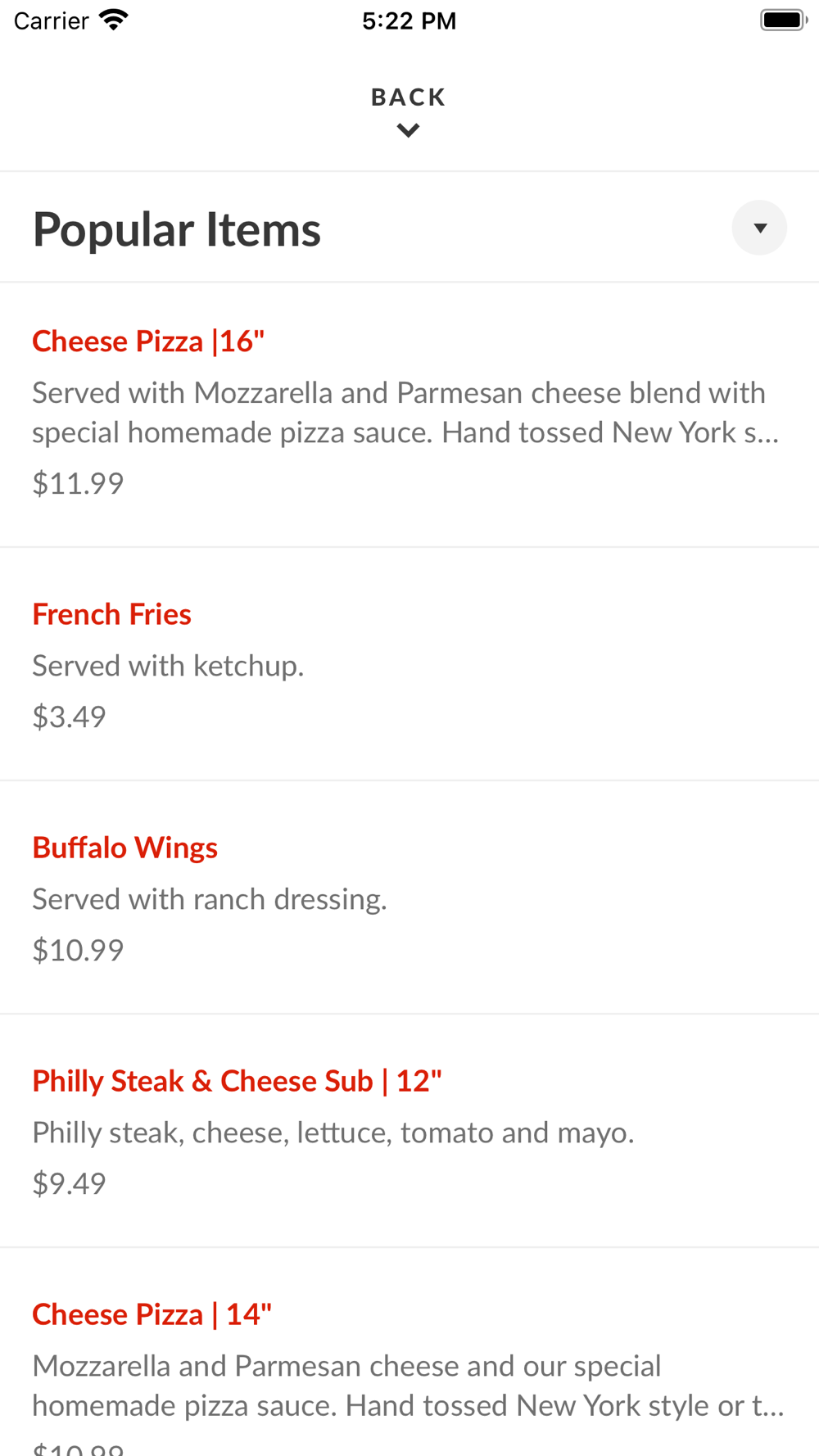Viewport: 819px width, 1456px height.
Task: Open the Popular Items category dropdown
Action: click(759, 228)
